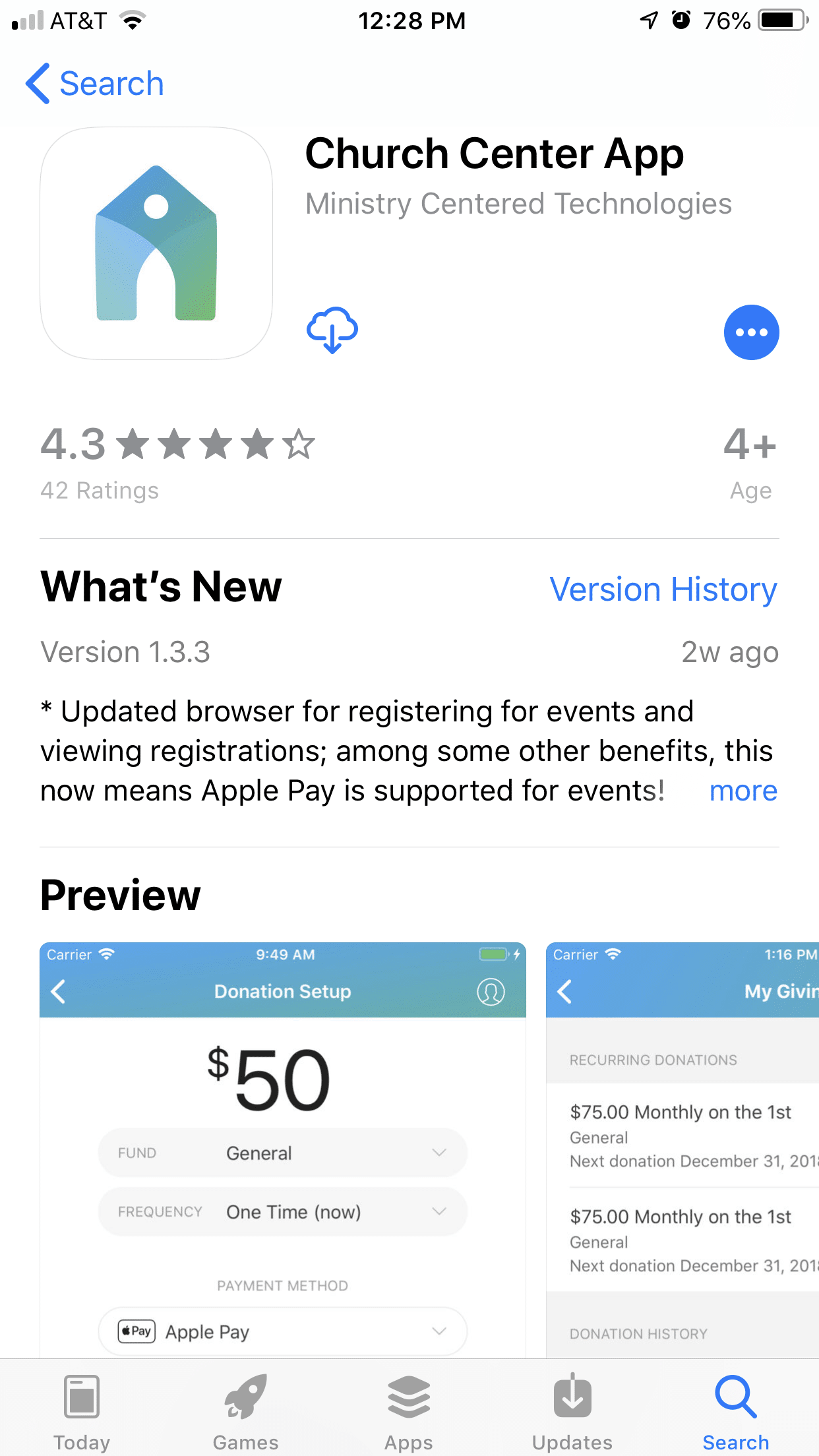Download Church Center App via cloud icon
Screen dimensions: 819x1456
pos(332,330)
